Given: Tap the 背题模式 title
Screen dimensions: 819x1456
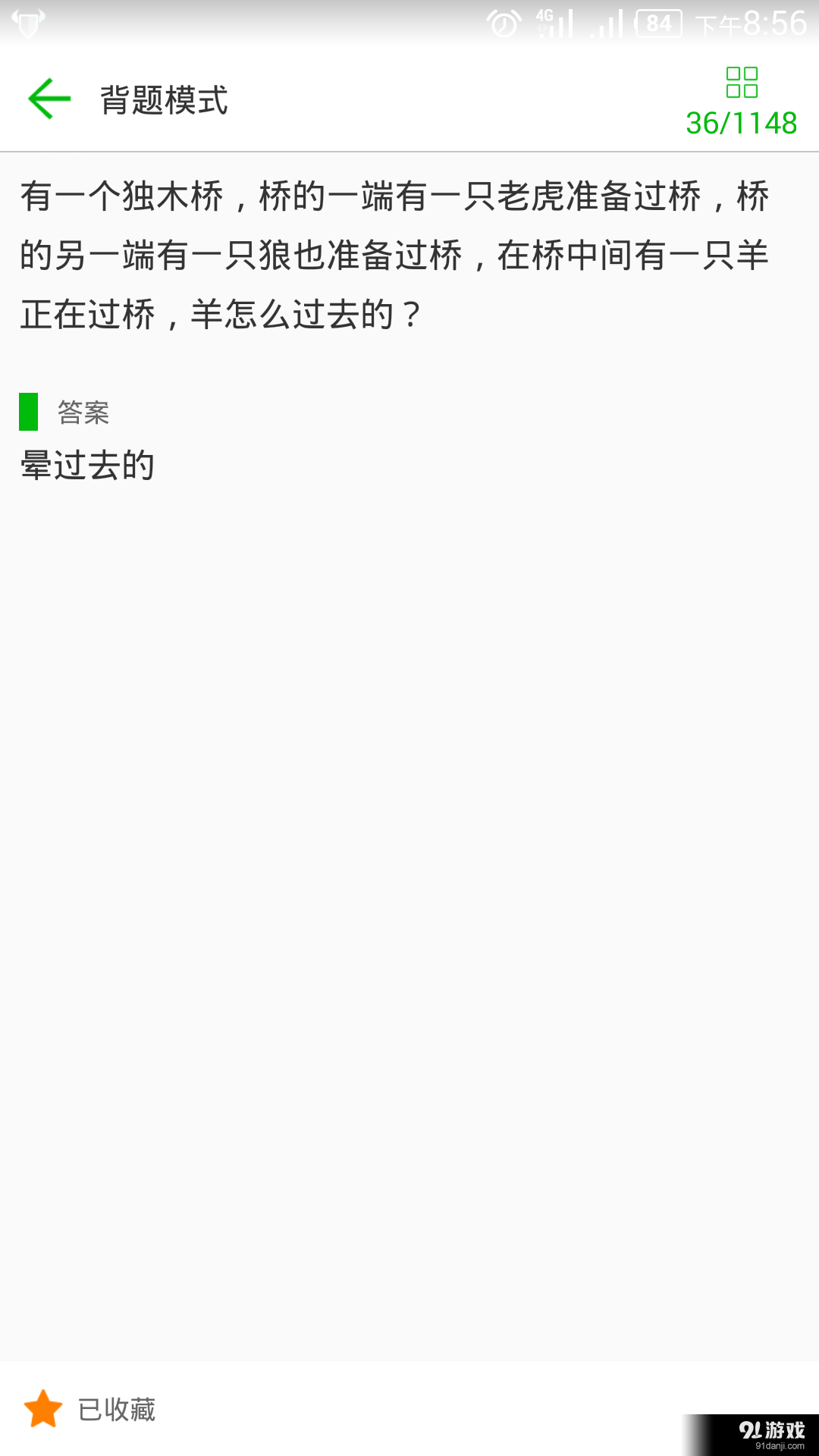Looking at the screenshot, I should click(164, 99).
